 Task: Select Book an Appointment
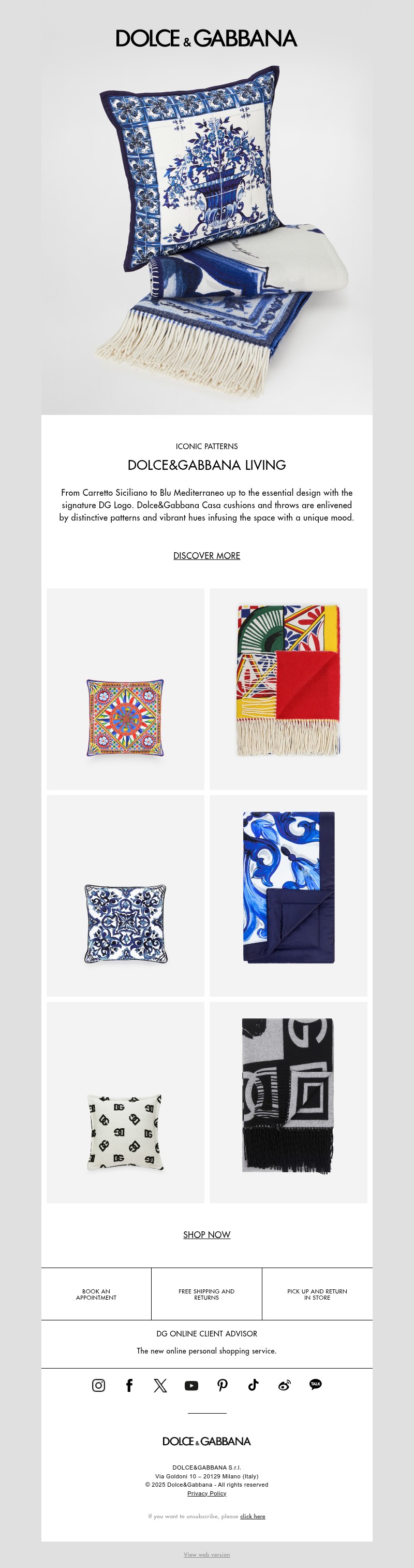click(96, 1294)
